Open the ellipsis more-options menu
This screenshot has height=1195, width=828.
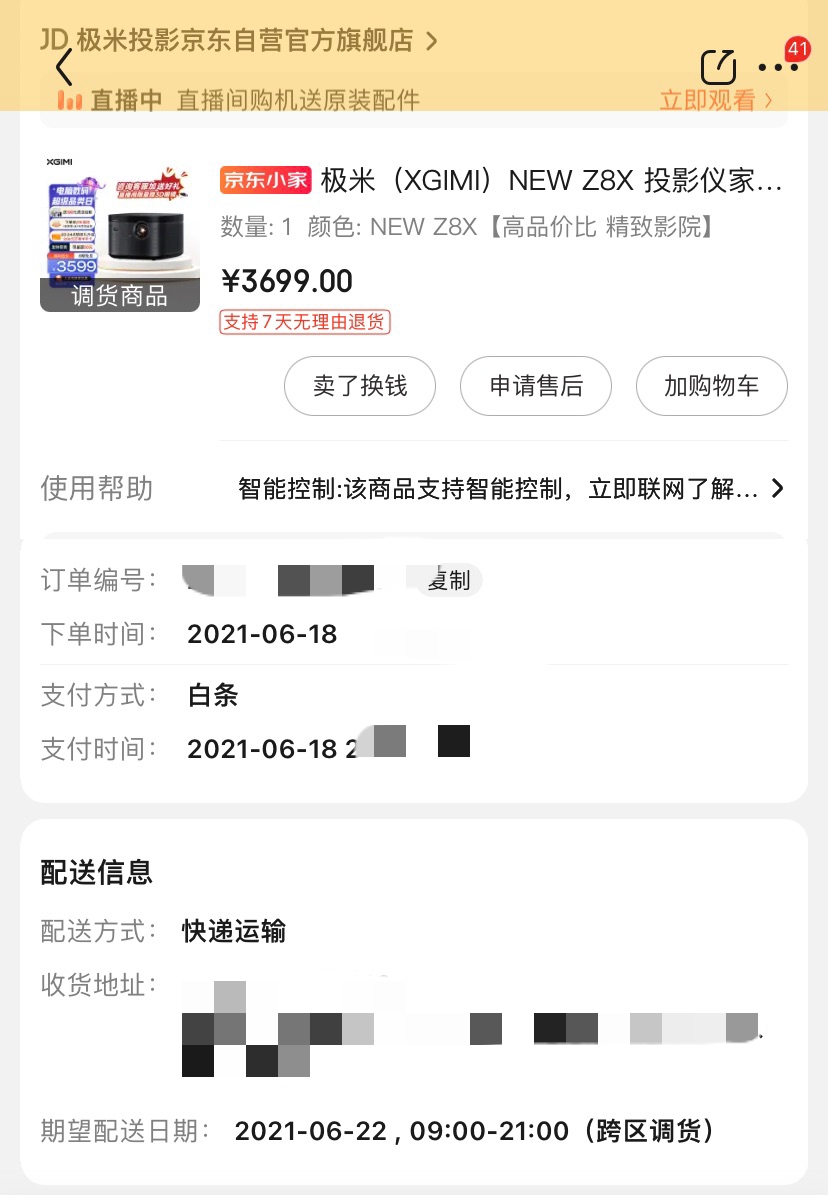777,67
